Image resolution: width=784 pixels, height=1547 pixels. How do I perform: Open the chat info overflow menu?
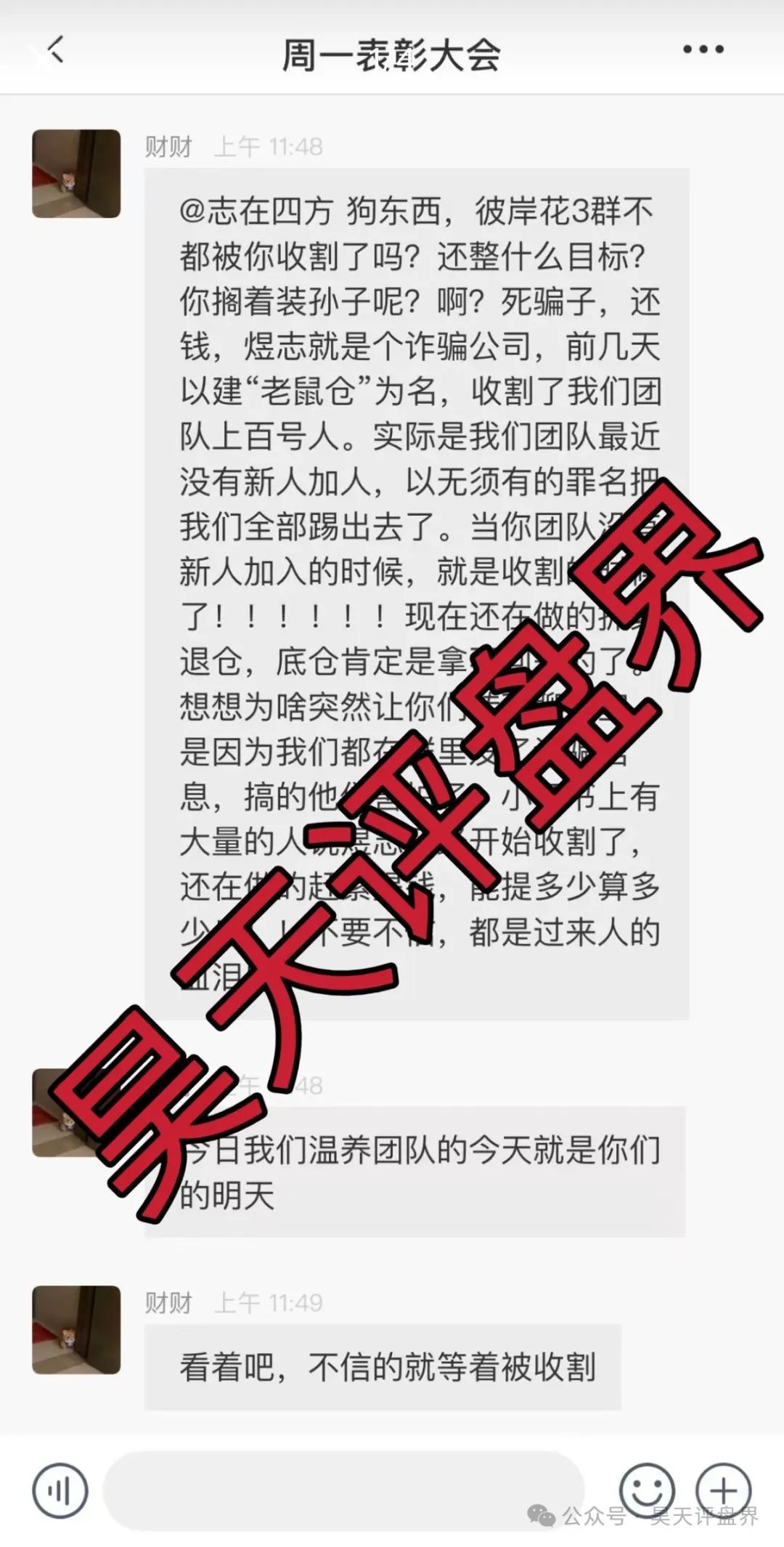click(702, 49)
